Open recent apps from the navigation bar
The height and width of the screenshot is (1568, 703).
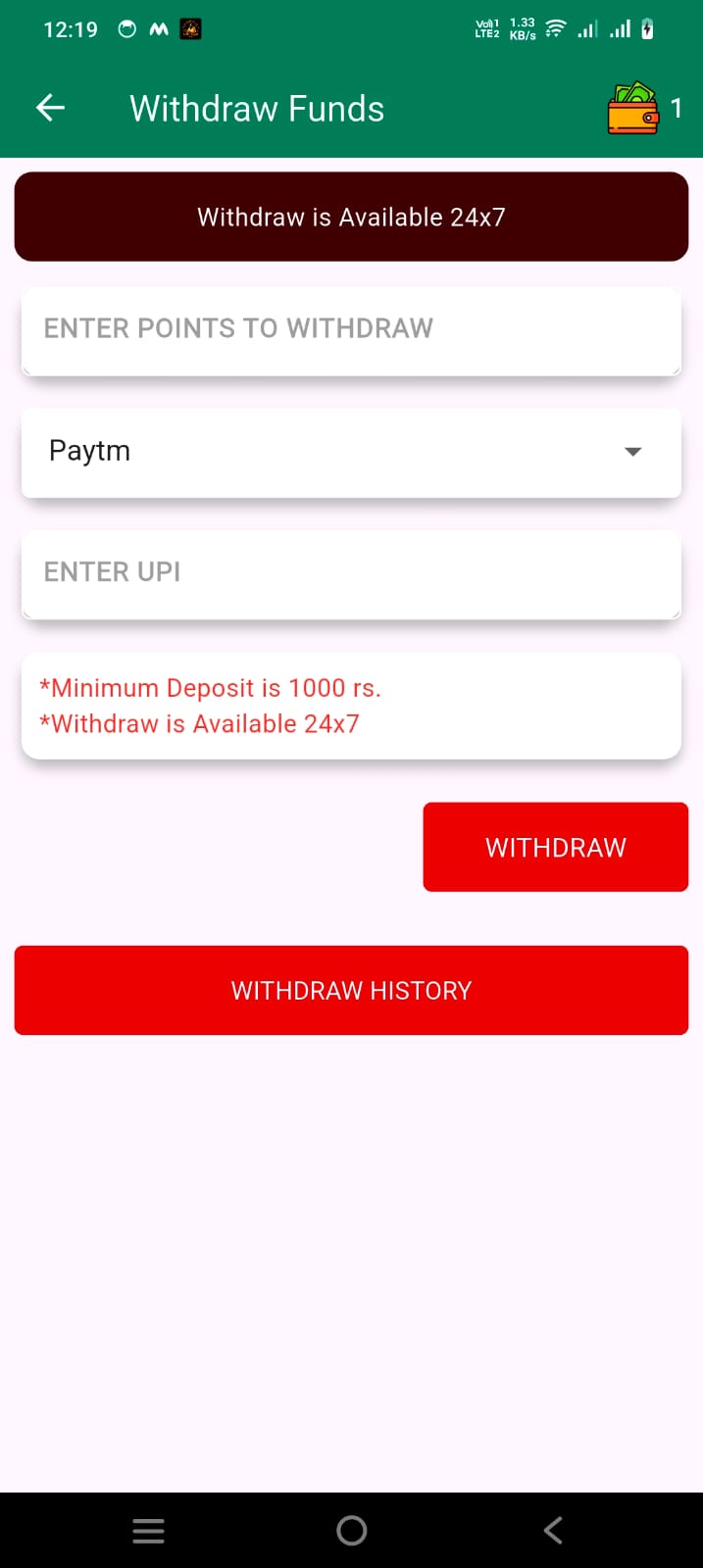(x=148, y=1530)
